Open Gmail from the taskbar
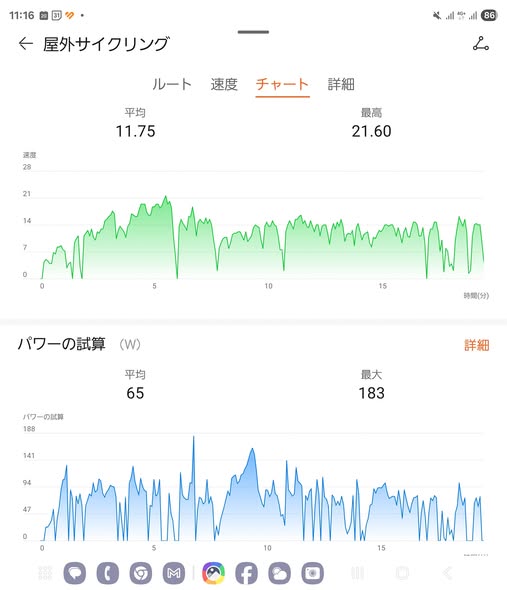 [174, 573]
